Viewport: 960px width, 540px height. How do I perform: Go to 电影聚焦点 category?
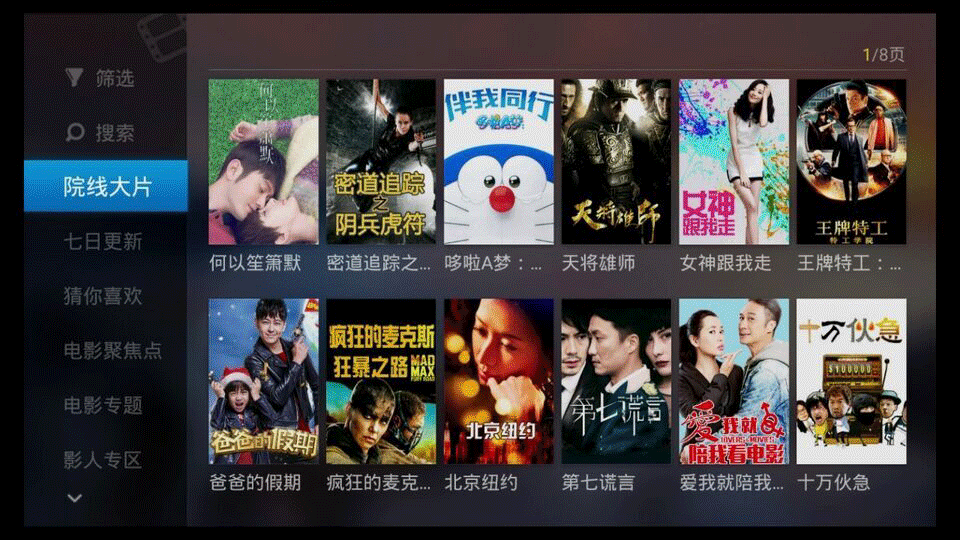[x=112, y=351]
